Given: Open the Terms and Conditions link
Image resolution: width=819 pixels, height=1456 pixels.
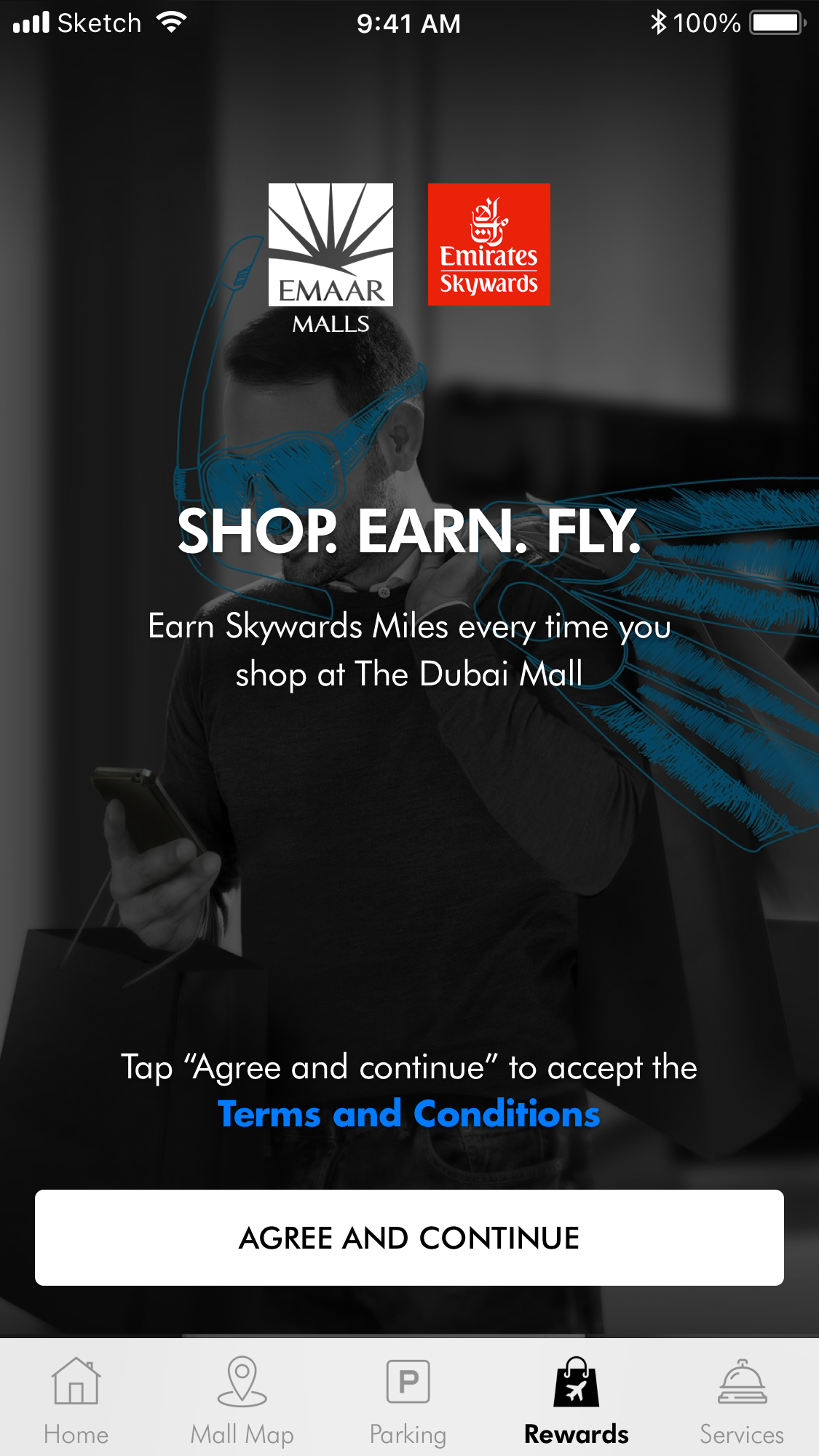Looking at the screenshot, I should pyautogui.click(x=409, y=1114).
